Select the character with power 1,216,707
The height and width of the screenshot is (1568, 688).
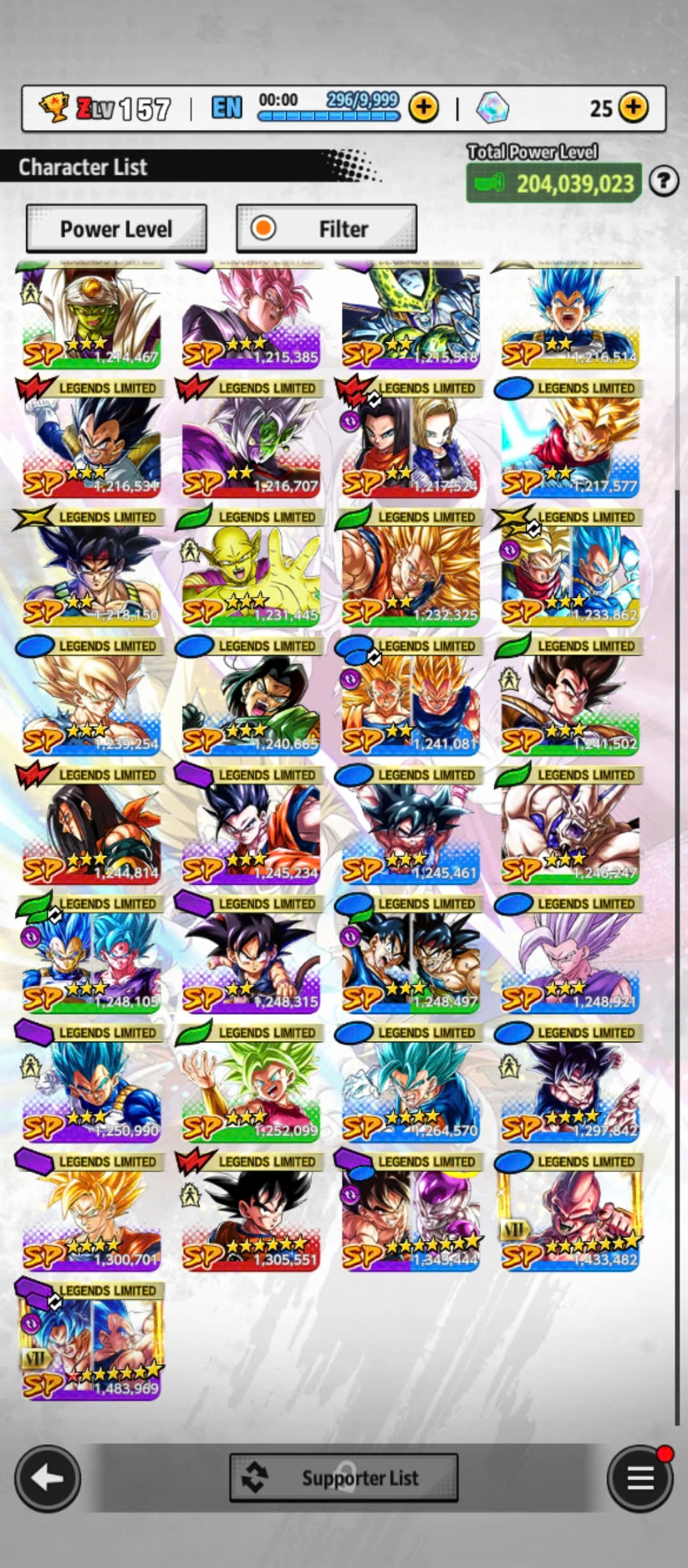(x=250, y=439)
